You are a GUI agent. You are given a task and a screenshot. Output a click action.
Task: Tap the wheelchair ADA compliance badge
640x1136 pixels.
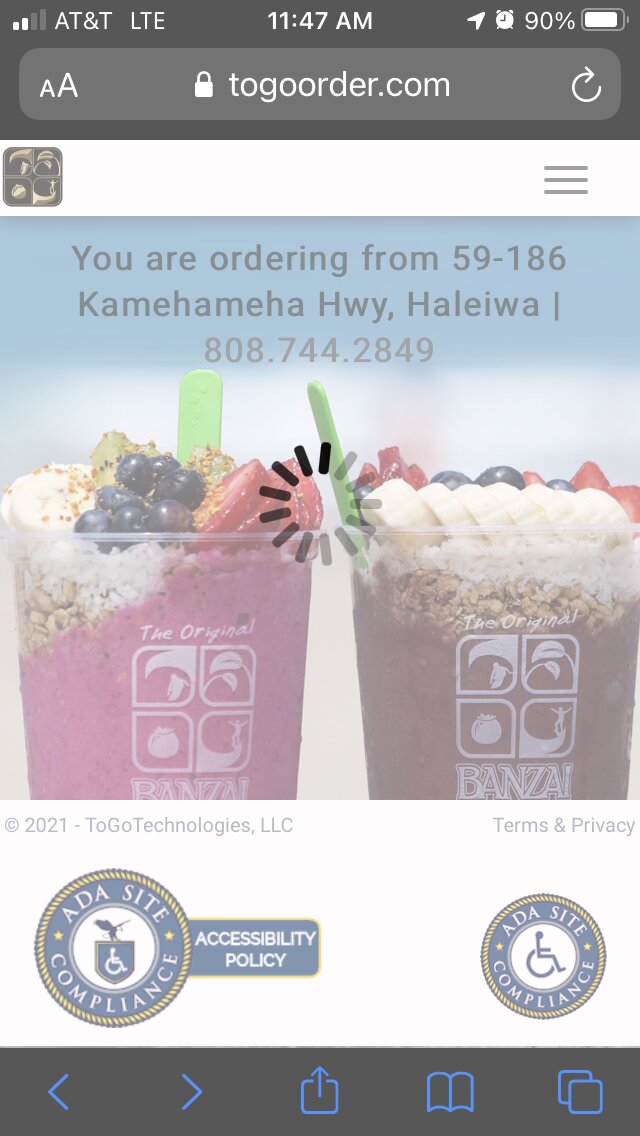click(x=543, y=957)
